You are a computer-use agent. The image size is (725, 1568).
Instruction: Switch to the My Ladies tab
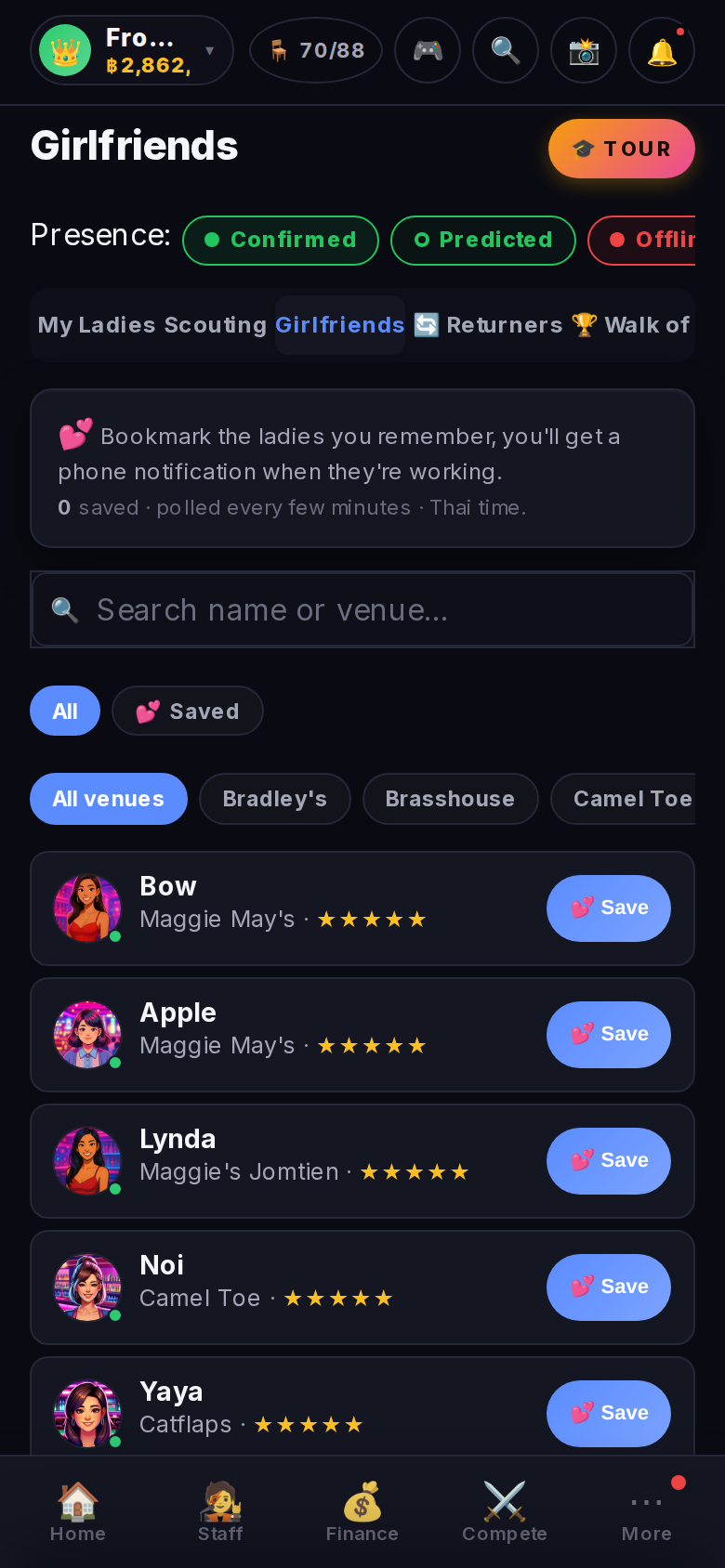pos(97,325)
